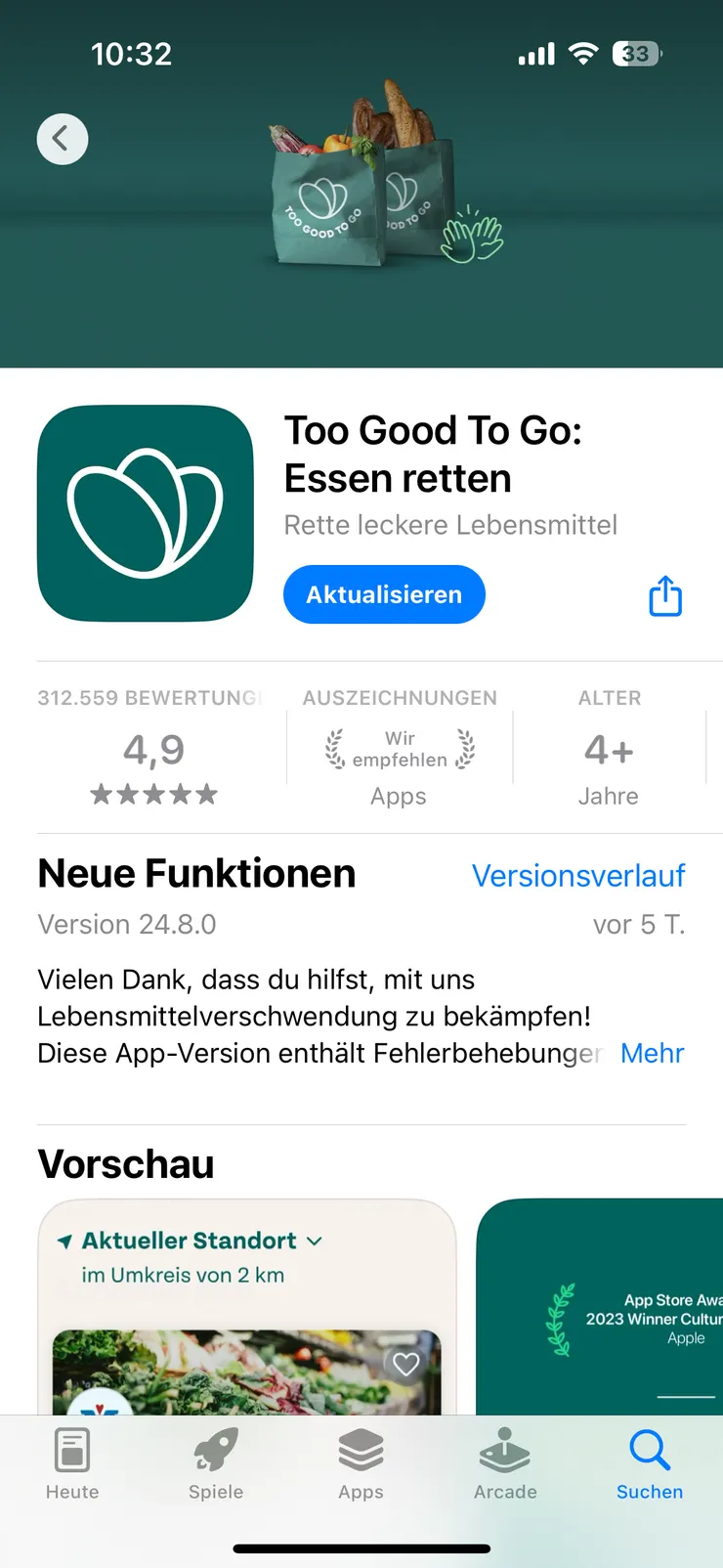Tap the Aktualisieren button
The image size is (723, 1568).
(384, 594)
